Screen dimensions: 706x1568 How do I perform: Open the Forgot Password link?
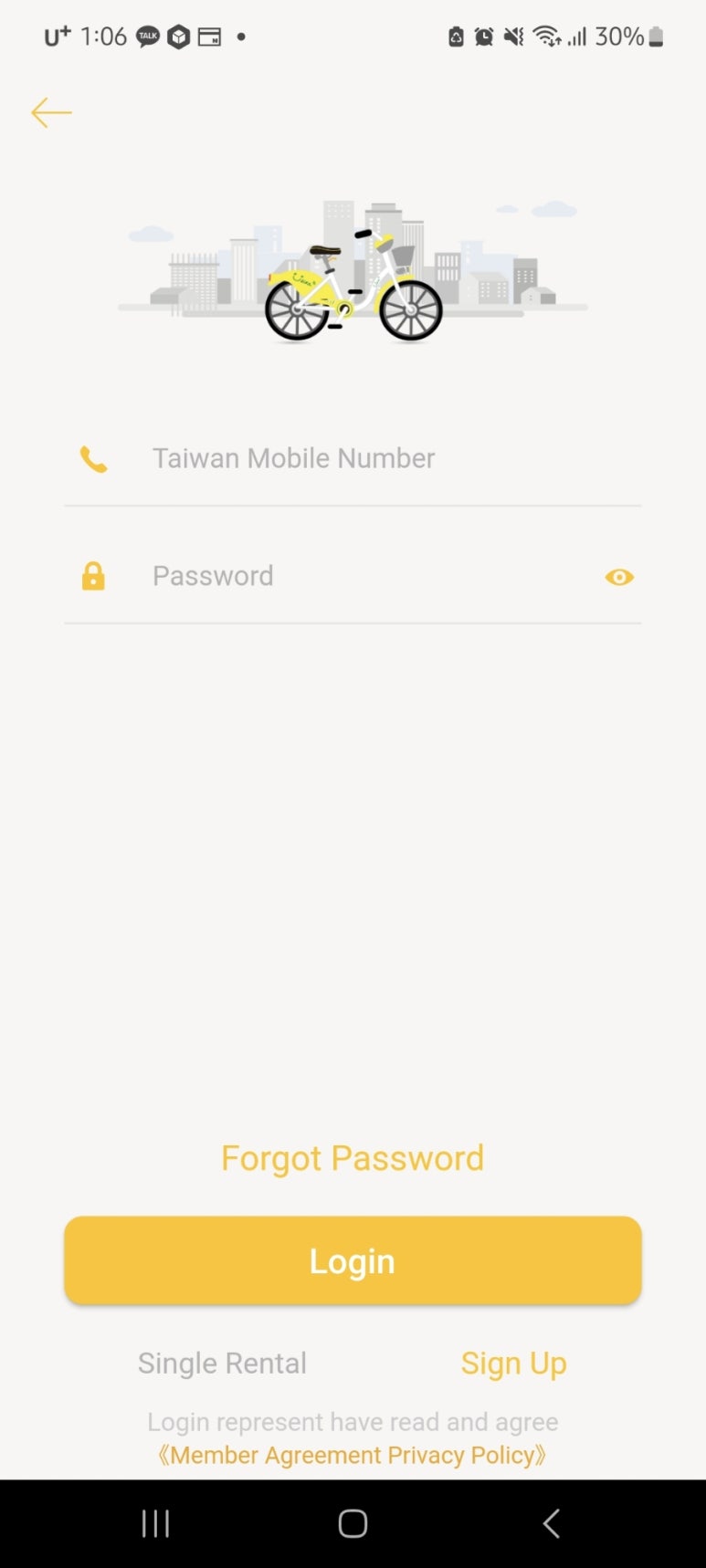[353, 1158]
